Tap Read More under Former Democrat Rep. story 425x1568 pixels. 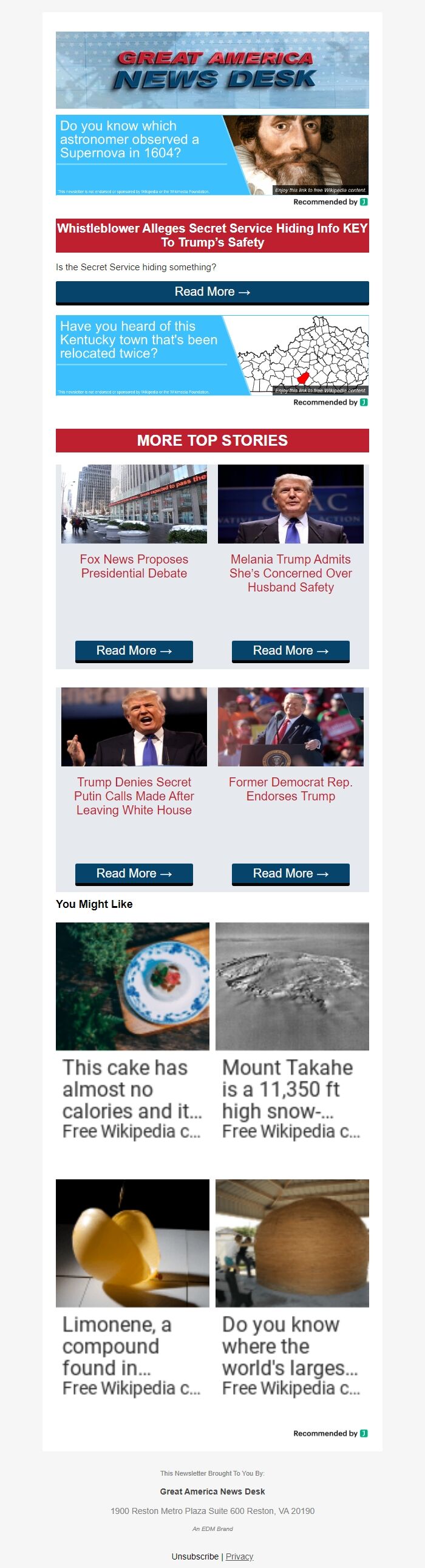(290, 873)
